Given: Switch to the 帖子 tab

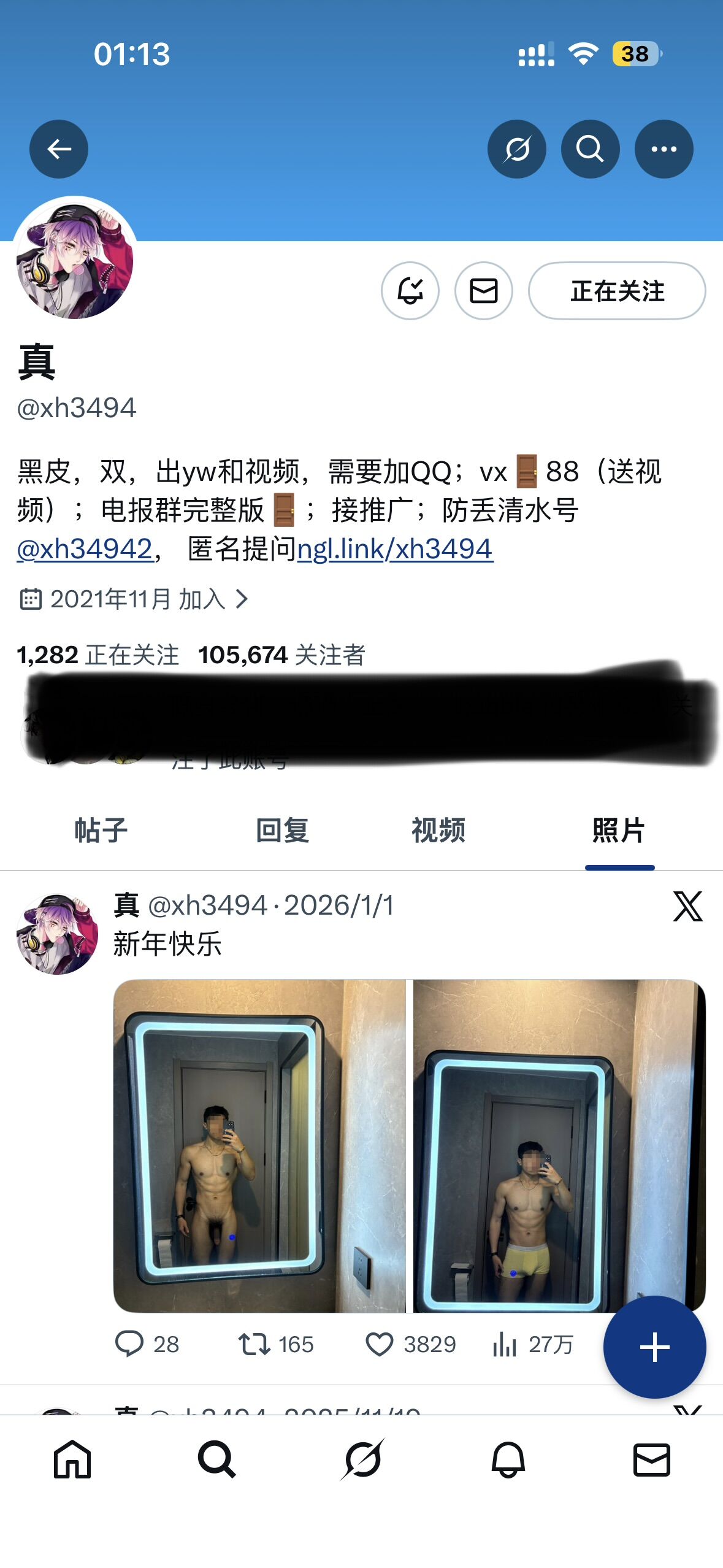Looking at the screenshot, I should [101, 831].
